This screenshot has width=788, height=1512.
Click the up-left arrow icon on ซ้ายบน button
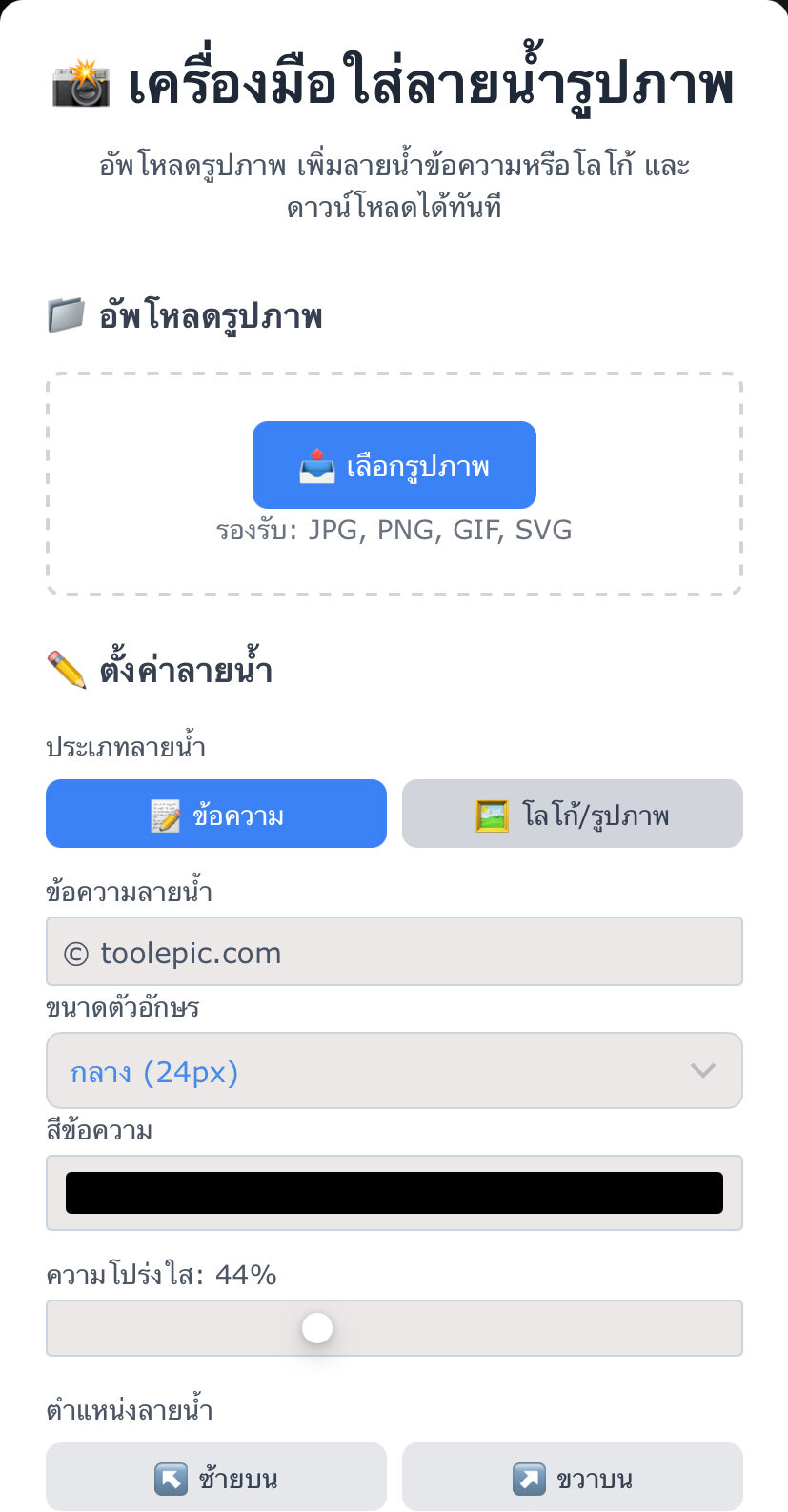170,1478
